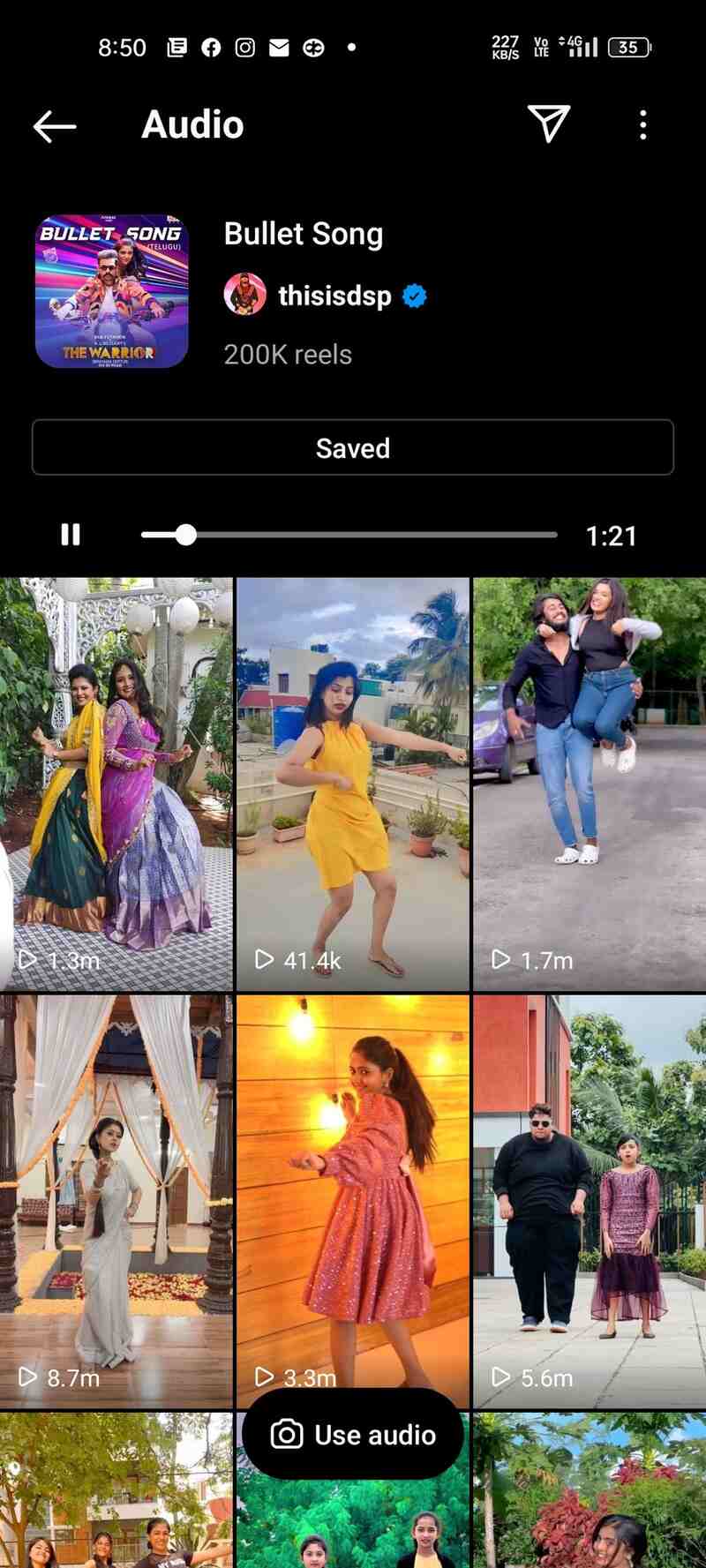Go back from the Audio page
This screenshot has height=1568, width=706.
pos(55,126)
